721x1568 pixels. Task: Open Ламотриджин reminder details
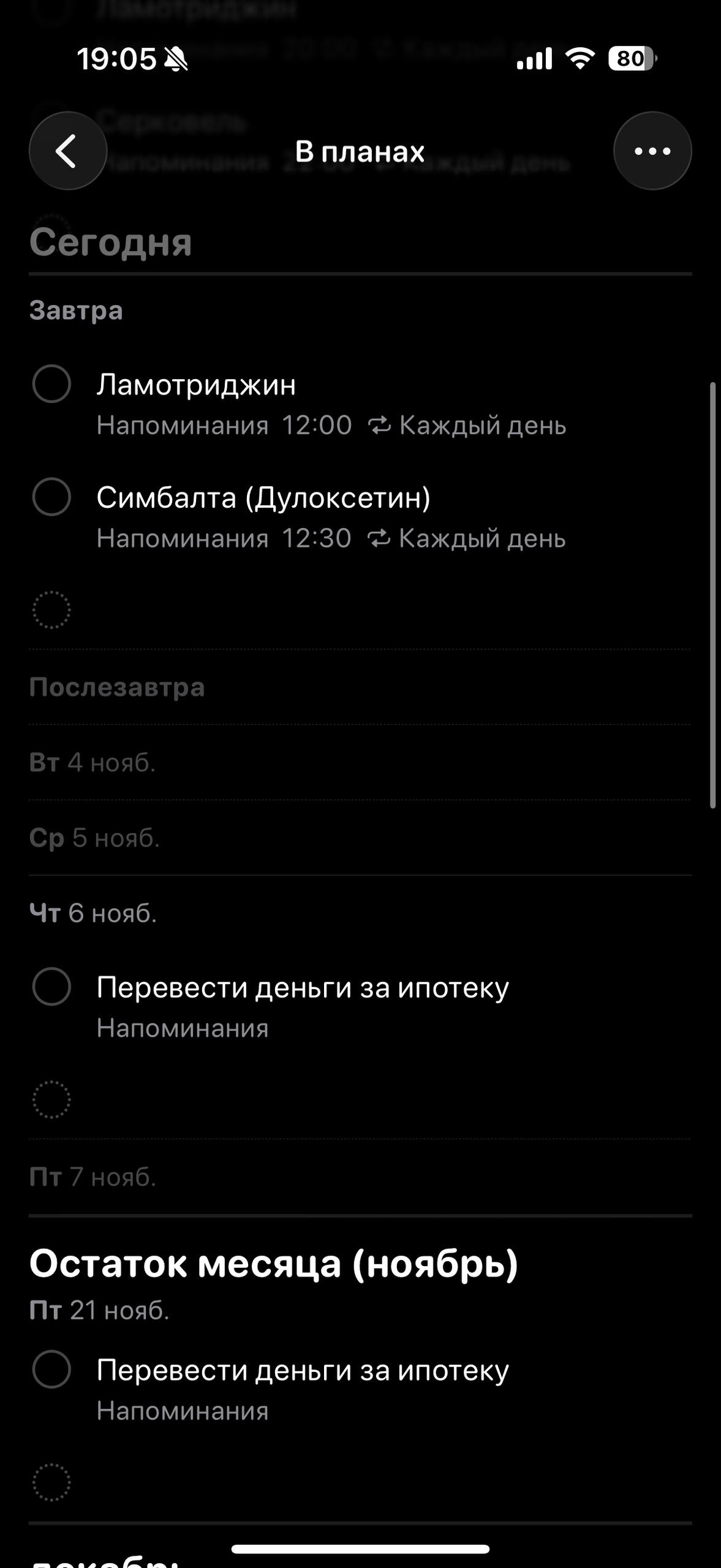click(196, 385)
